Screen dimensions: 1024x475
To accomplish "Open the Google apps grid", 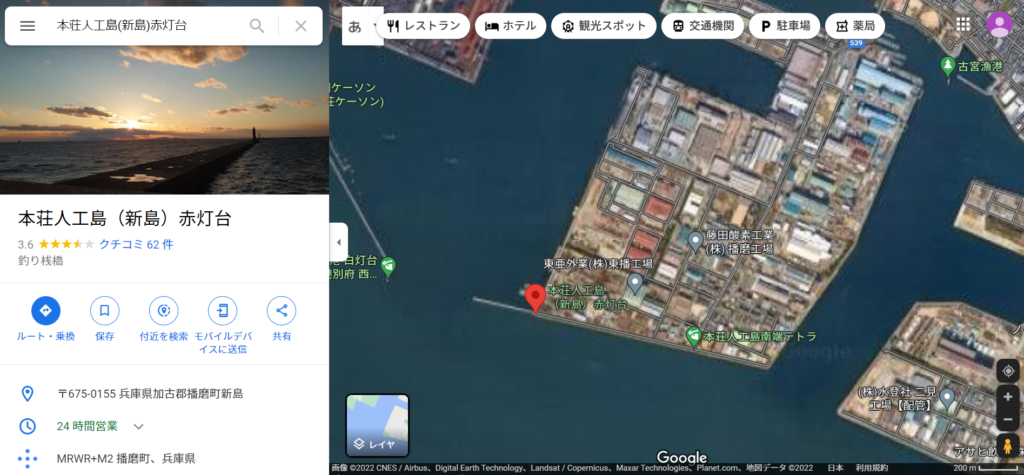I will point(963,25).
